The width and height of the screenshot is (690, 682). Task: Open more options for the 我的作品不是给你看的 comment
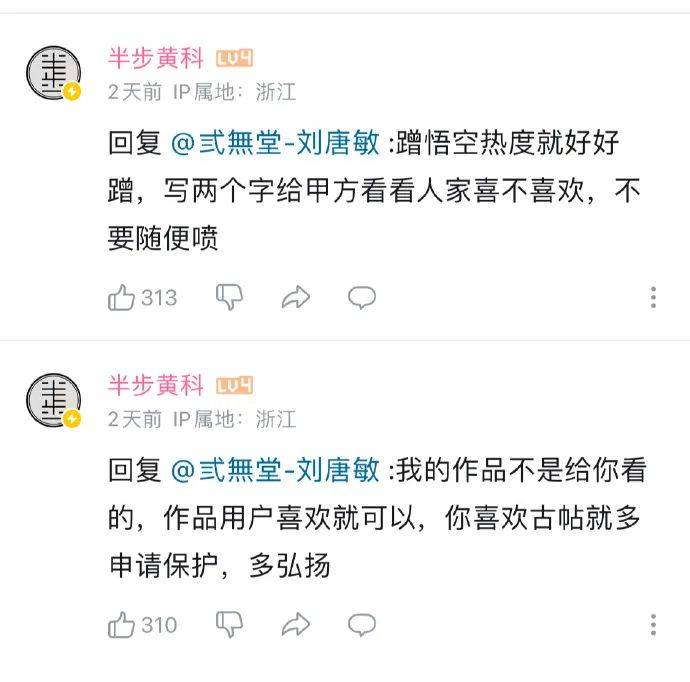[x=653, y=625]
